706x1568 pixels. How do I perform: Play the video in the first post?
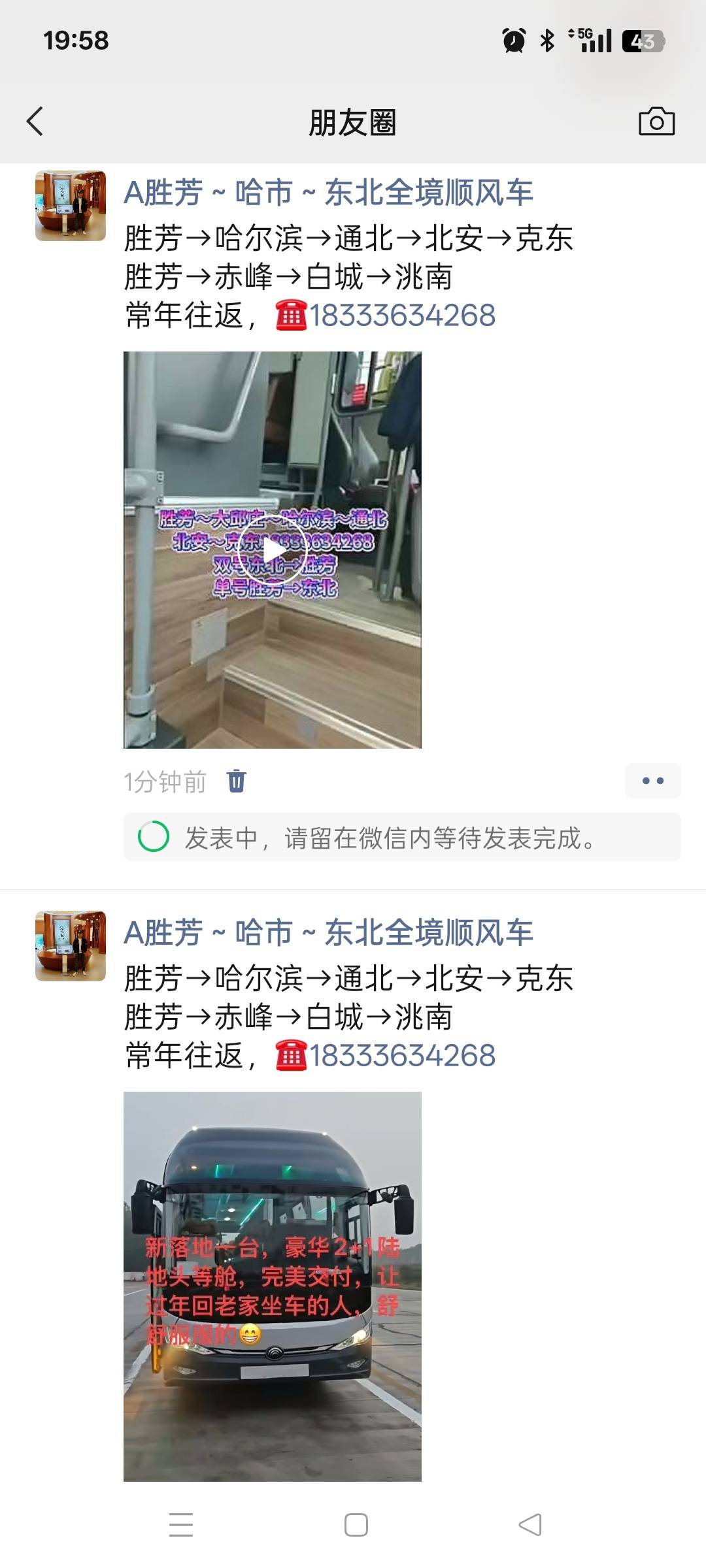[272, 550]
